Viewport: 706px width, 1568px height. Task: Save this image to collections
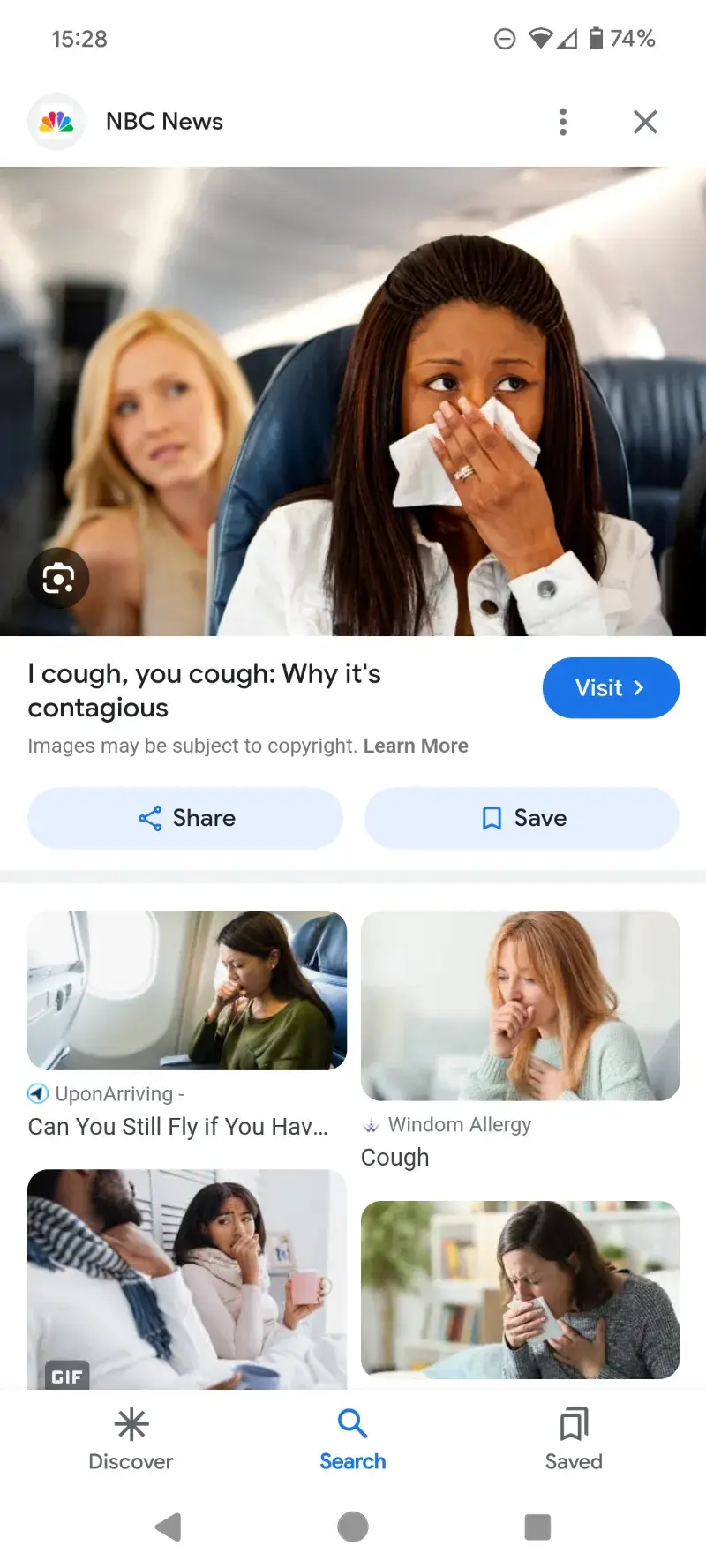pos(522,818)
